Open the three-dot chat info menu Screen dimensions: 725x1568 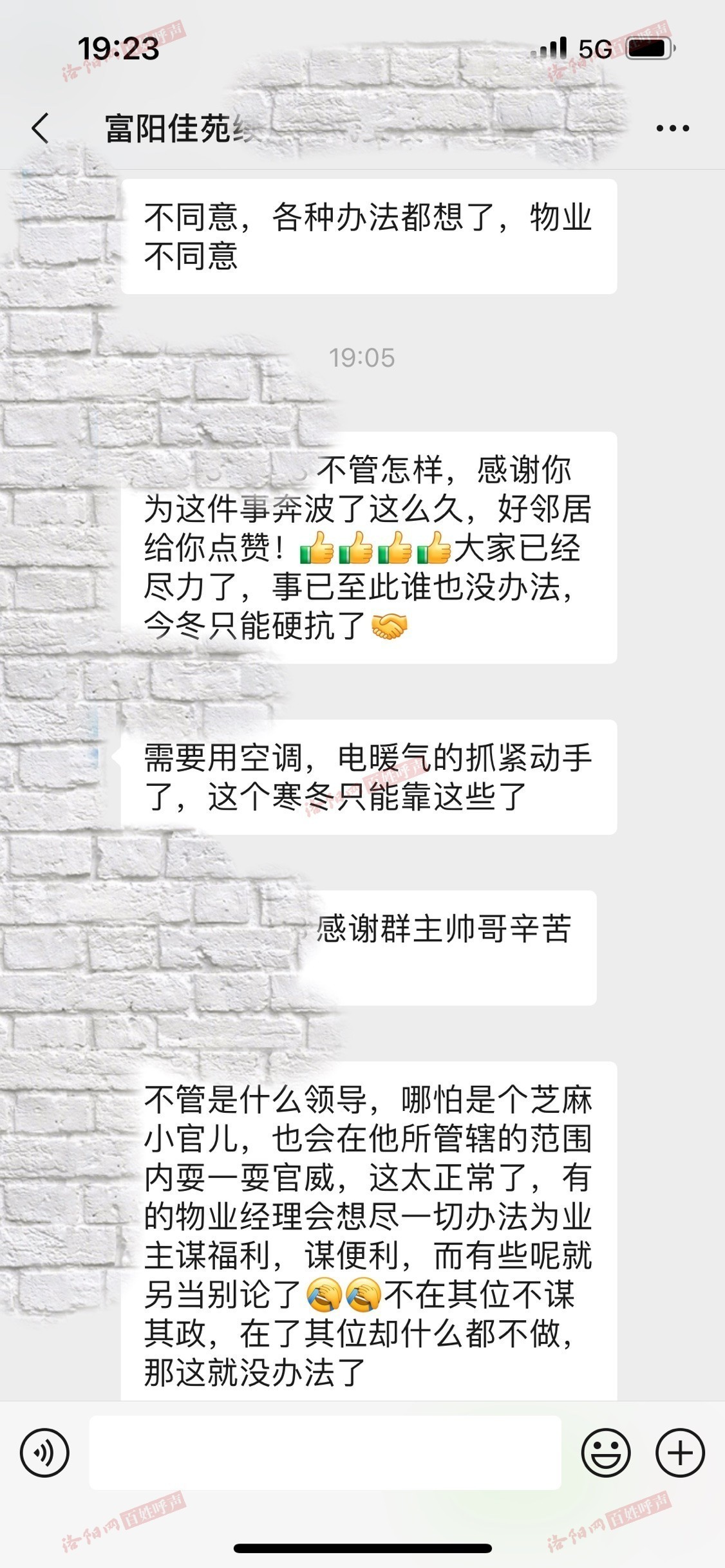[672, 129]
